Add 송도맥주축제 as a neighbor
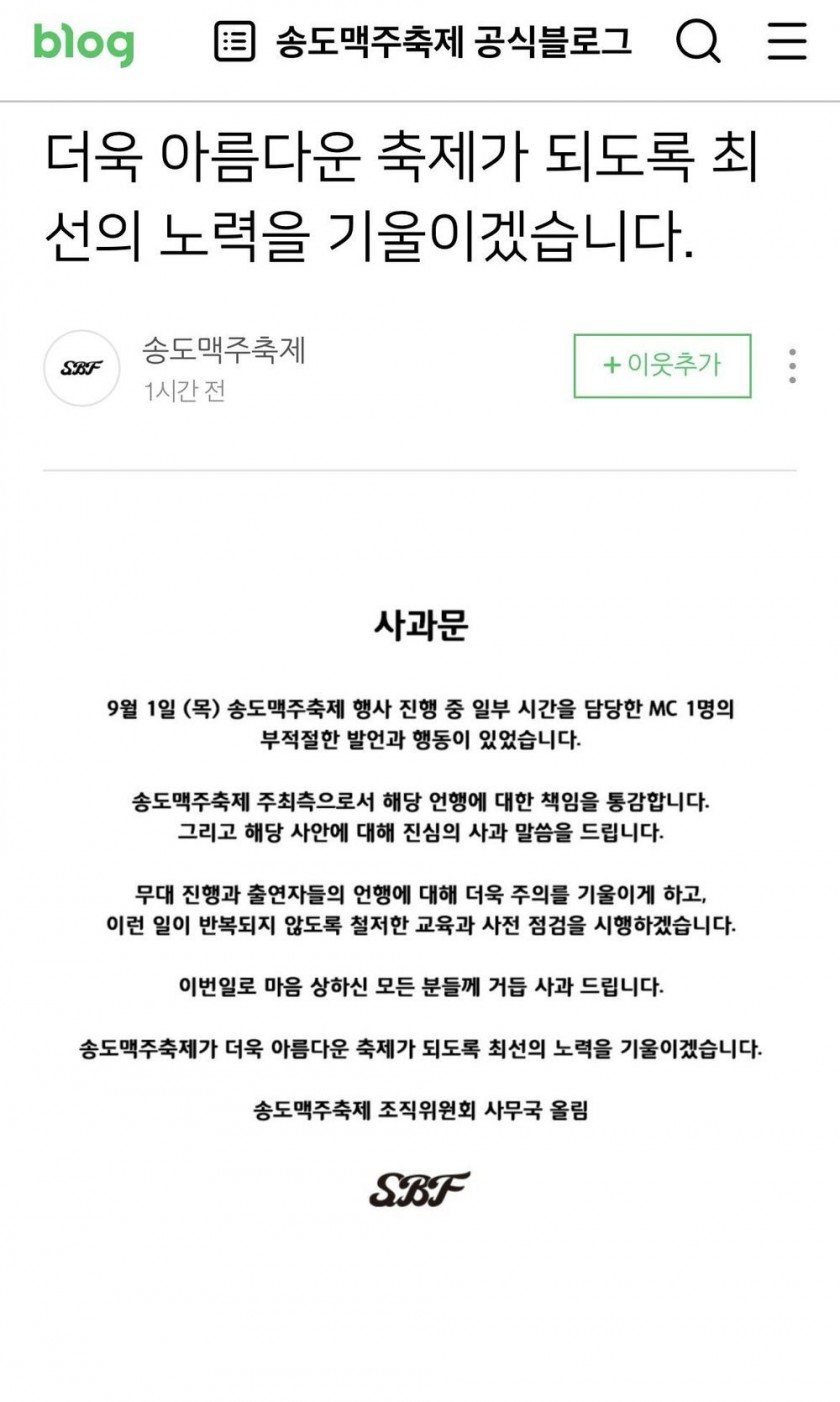Image resolution: width=840 pixels, height=1402 pixels. 662,366
